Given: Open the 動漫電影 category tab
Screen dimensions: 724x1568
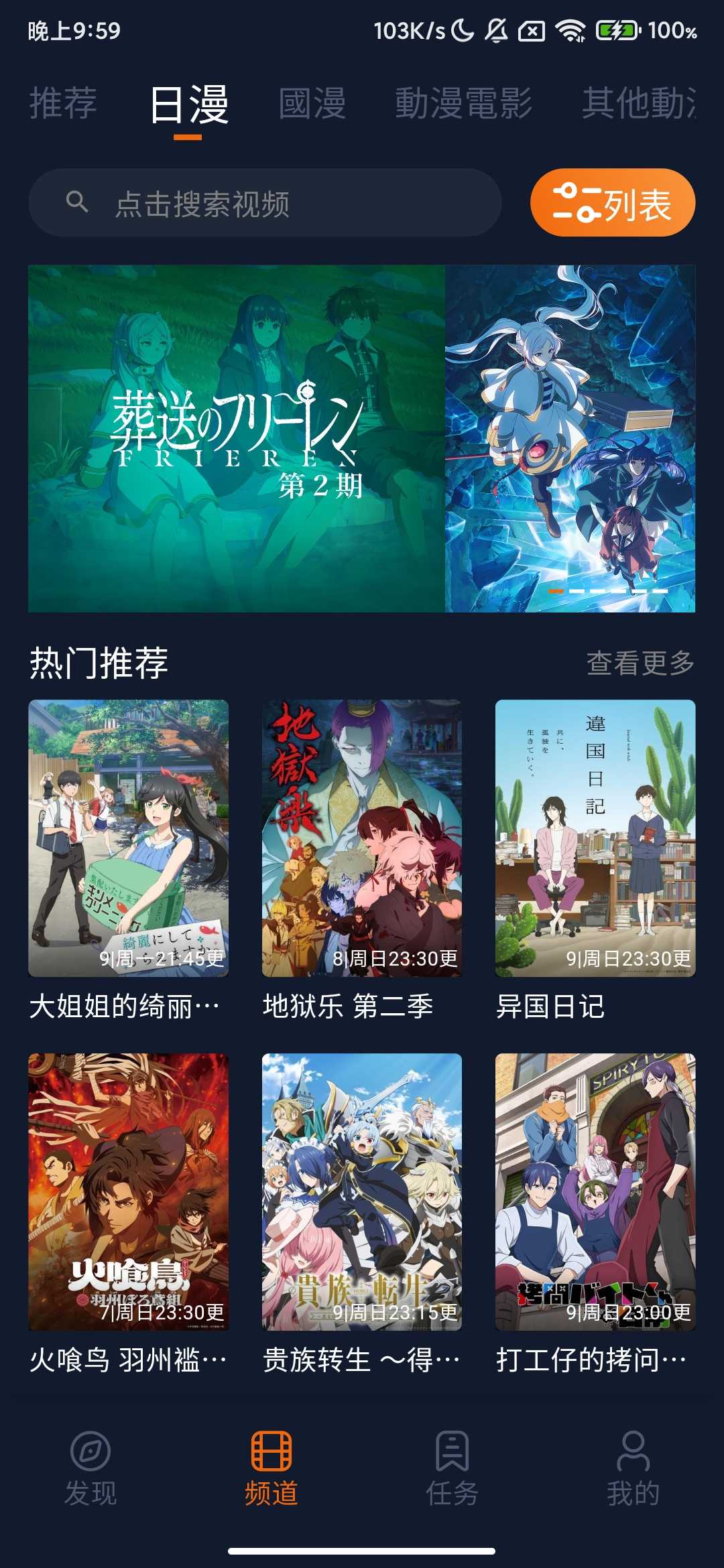Looking at the screenshot, I should tap(465, 104).
